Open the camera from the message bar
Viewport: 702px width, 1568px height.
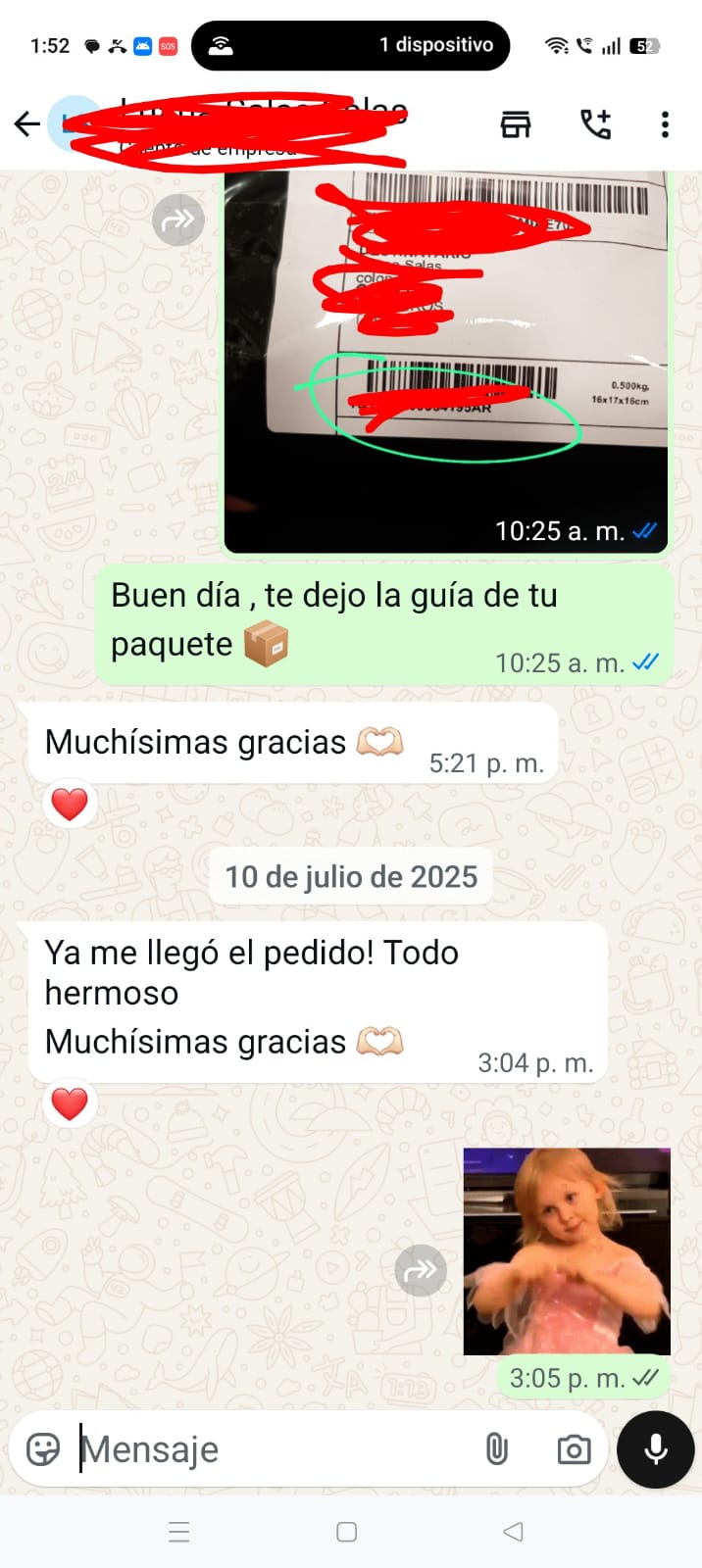coord(574,1449)
